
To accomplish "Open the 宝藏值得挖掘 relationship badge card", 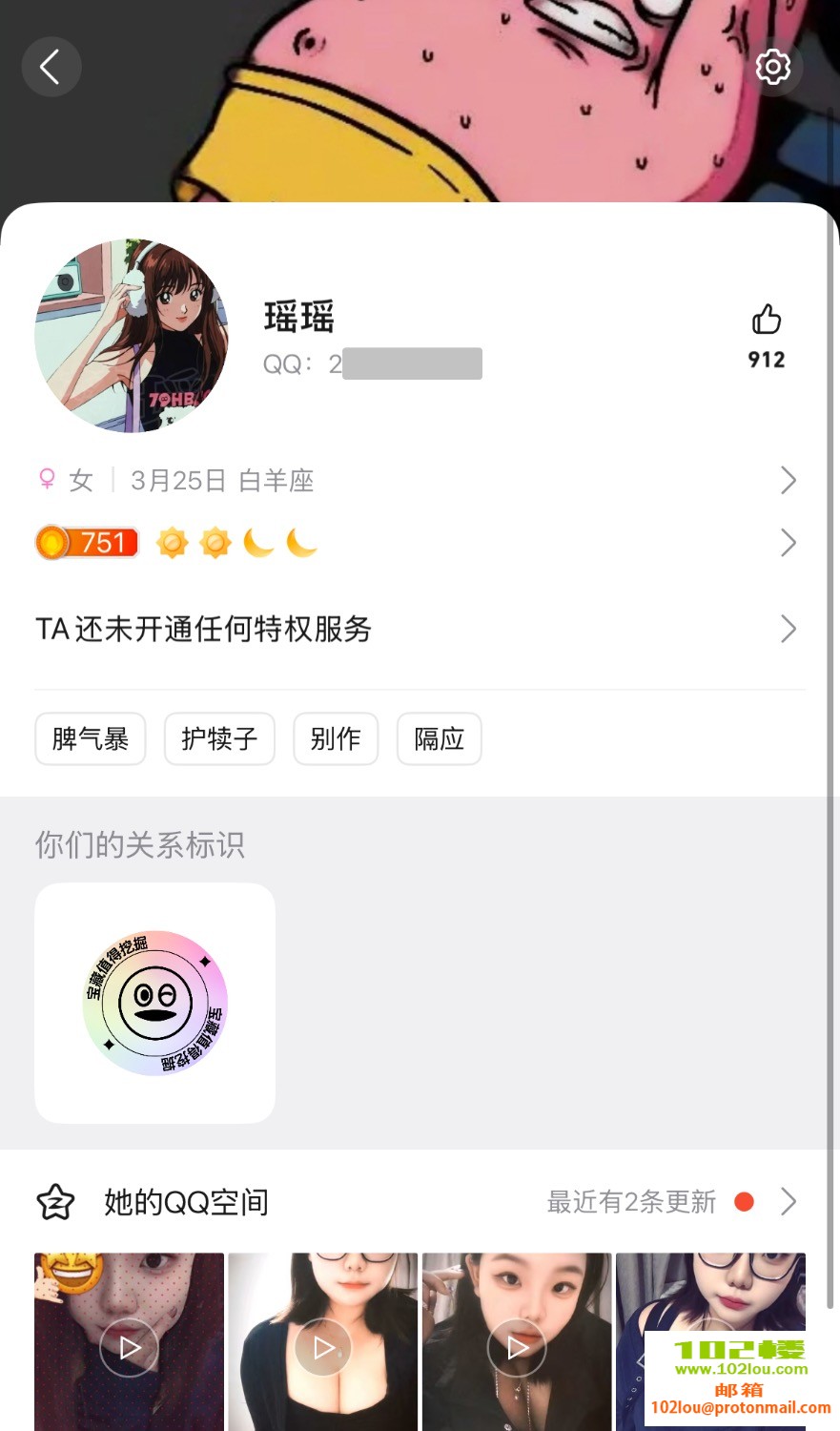I will tap(154, 1003).
